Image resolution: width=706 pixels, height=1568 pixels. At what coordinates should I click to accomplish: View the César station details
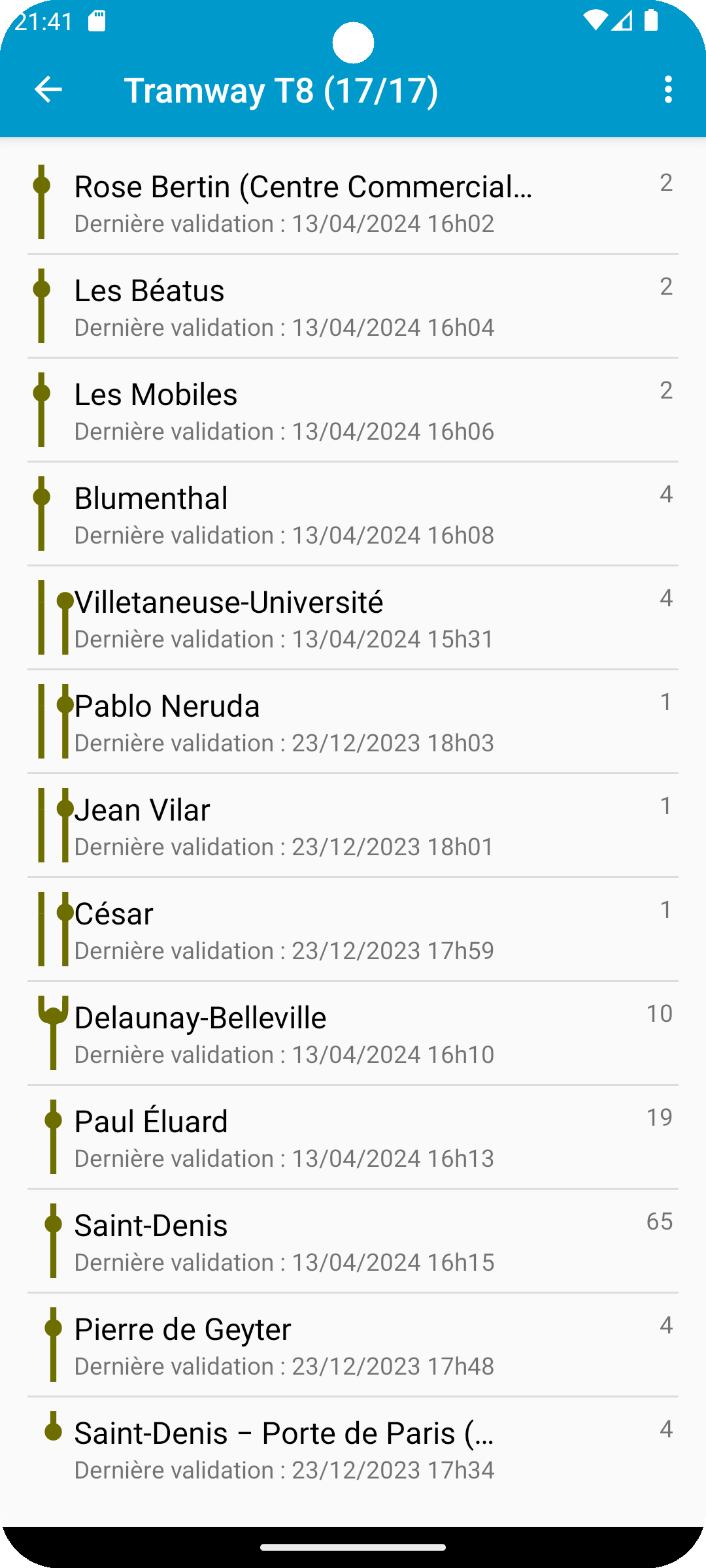(x=353, y=930)
